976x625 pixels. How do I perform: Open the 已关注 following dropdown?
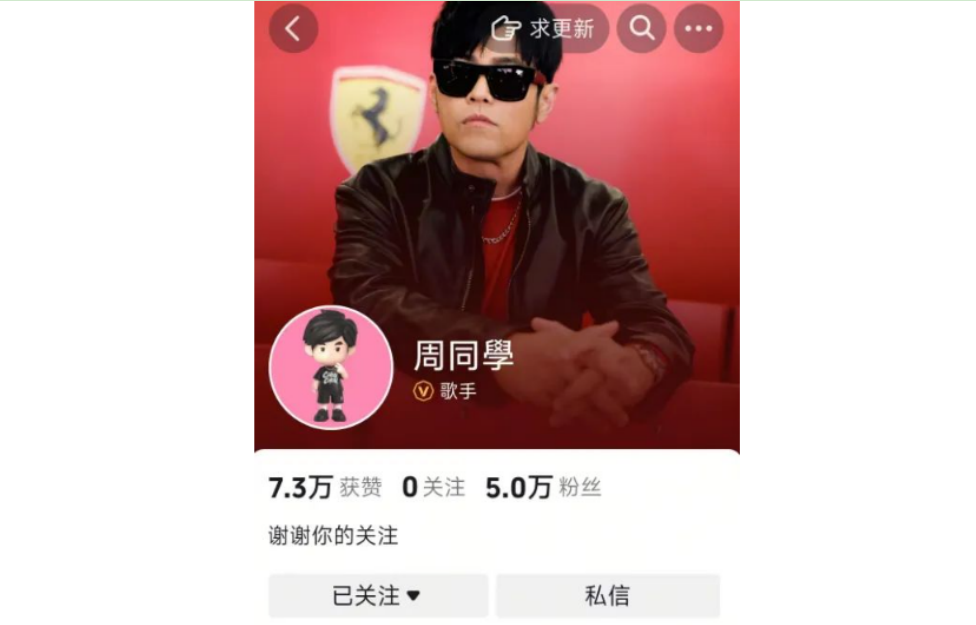(x=377, y=596)
